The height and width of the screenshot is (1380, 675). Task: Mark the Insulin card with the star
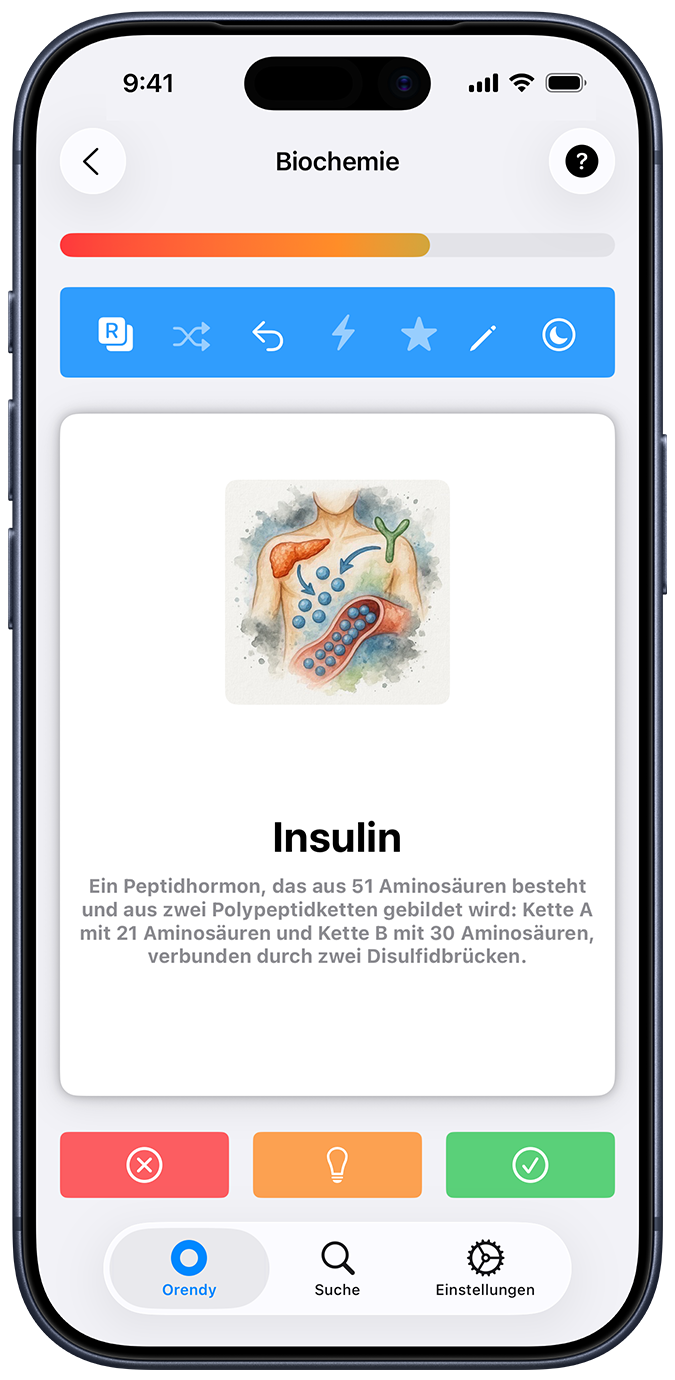[418, 335]
